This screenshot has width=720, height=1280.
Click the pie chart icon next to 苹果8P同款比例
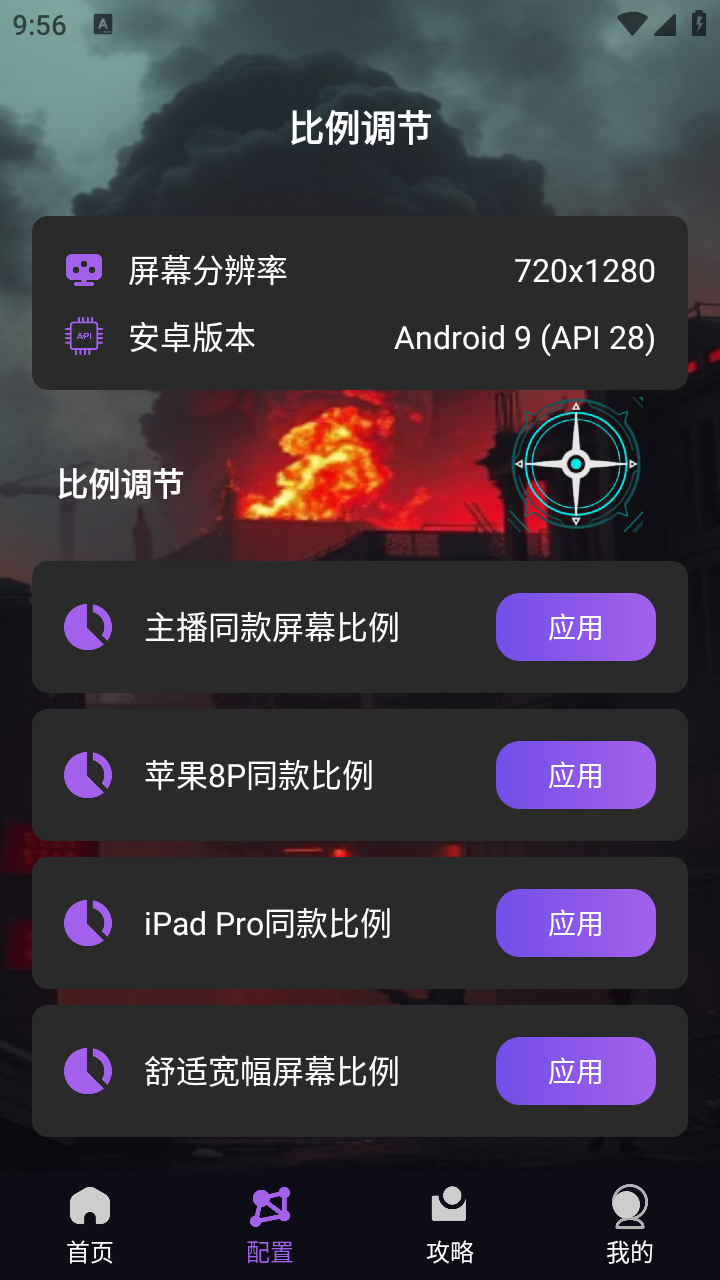88,775
